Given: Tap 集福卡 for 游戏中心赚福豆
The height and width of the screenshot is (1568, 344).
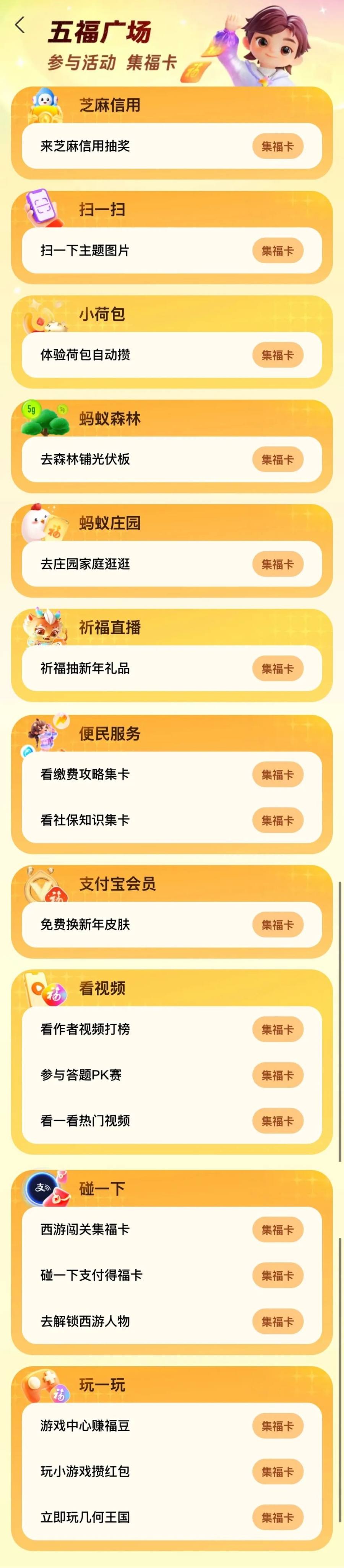Looking at the screenshot, I should [x=277, y=1425].
